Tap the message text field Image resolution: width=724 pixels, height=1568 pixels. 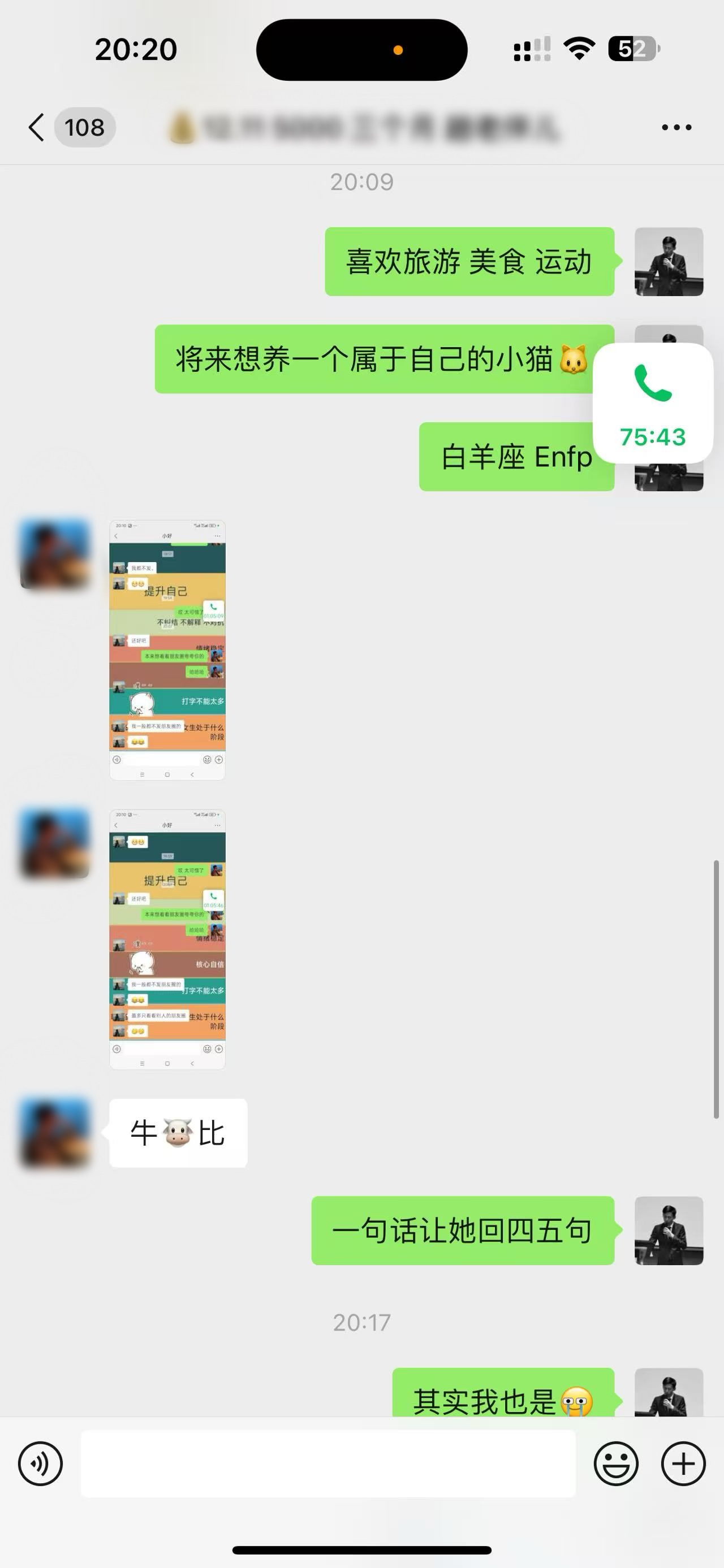point(328,1463)
